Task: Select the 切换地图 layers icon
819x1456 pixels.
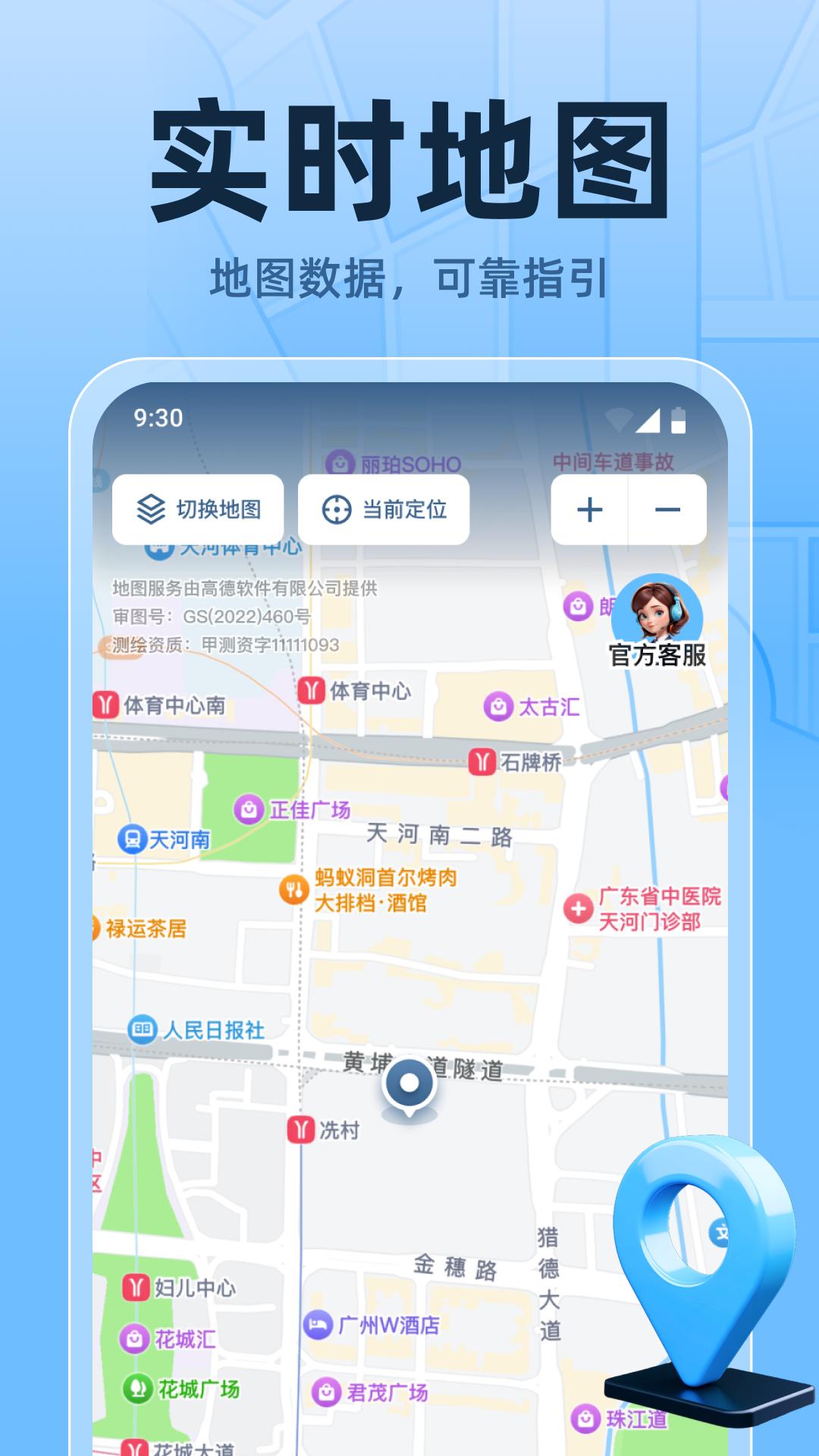Action: pyautogui.click(x=151, y=510)
